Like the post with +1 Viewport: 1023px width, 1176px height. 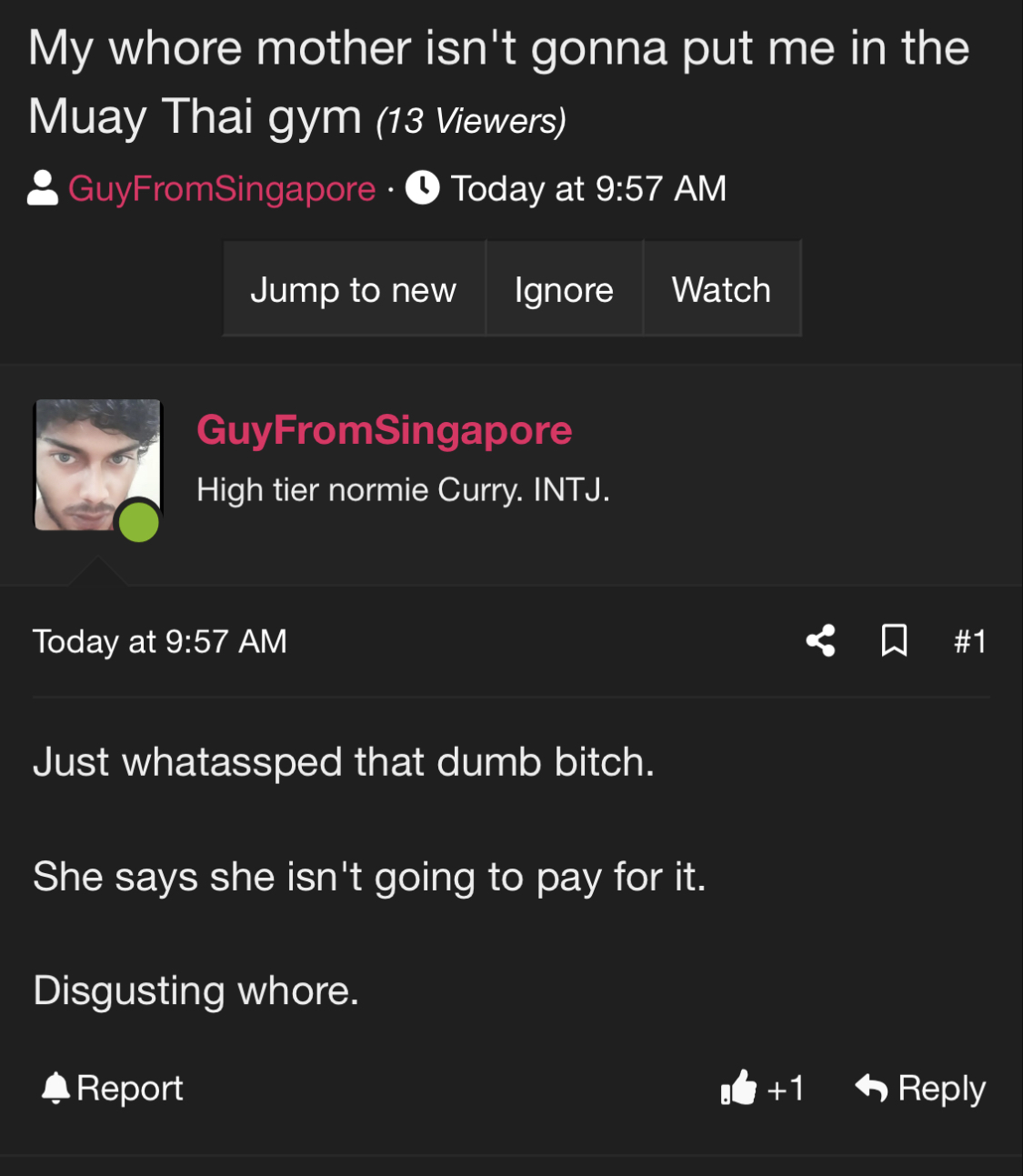[x=762, y=1088]
